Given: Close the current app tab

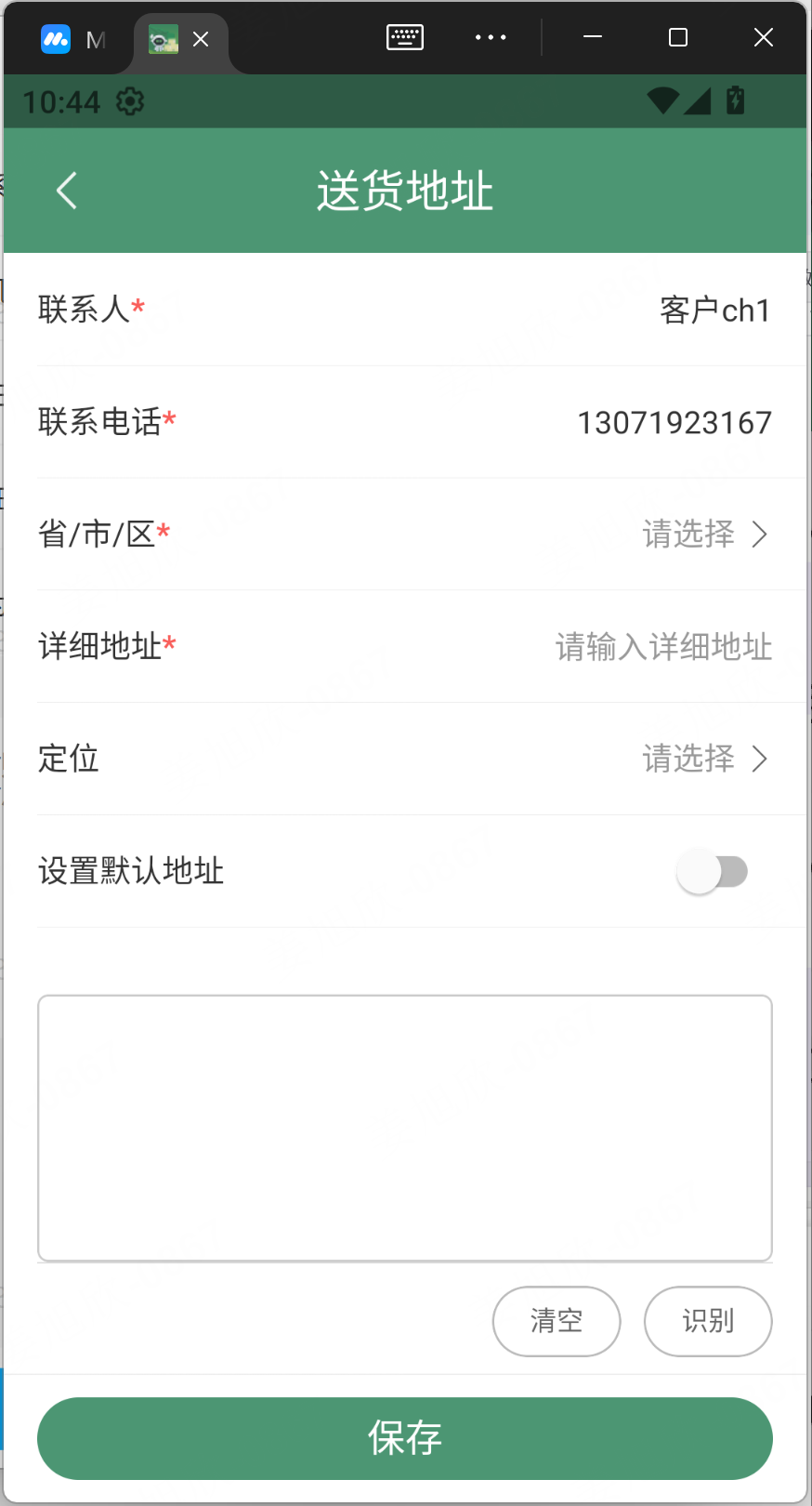Looking at the screenshot, I should coord(201,39).
